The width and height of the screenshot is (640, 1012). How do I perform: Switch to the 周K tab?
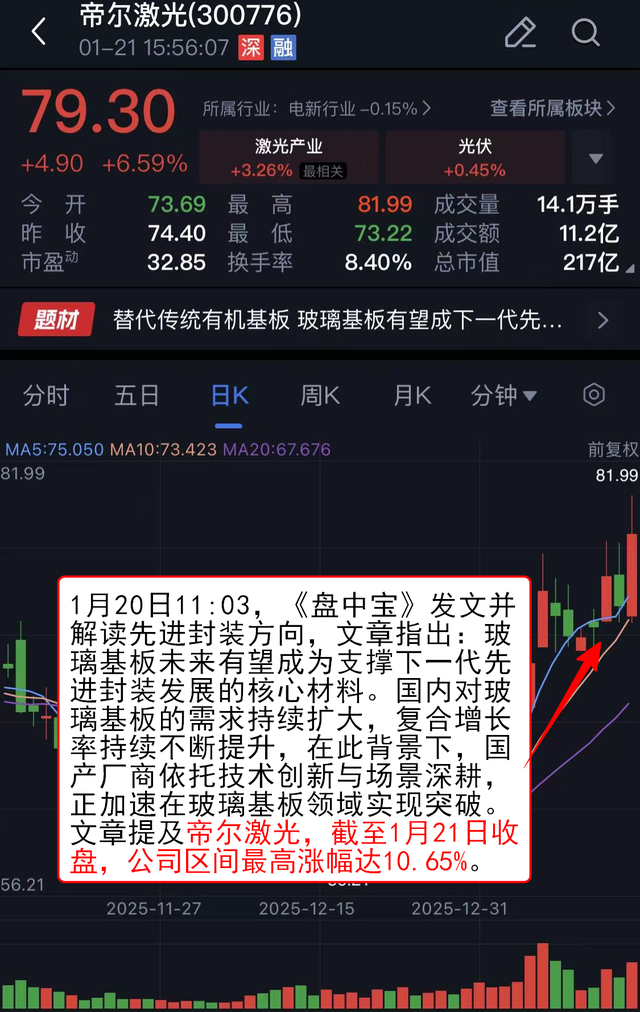click(320, 396)
